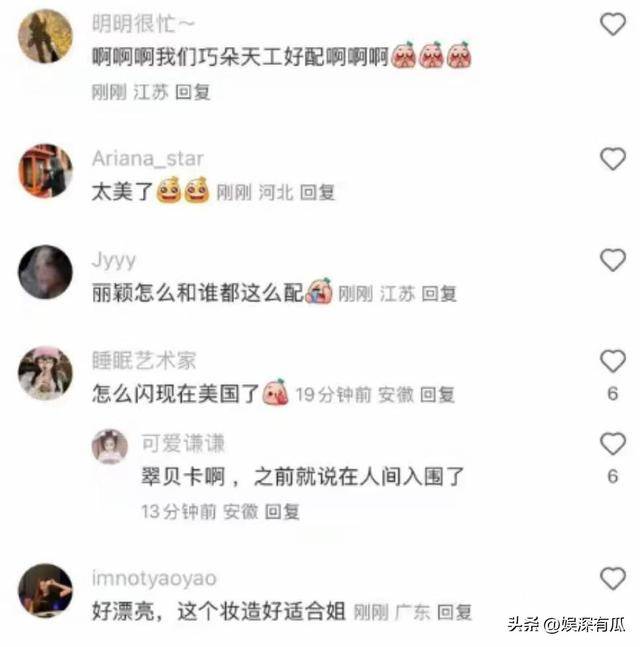Open Ariana_star's profile avatar

pos(45,171)
